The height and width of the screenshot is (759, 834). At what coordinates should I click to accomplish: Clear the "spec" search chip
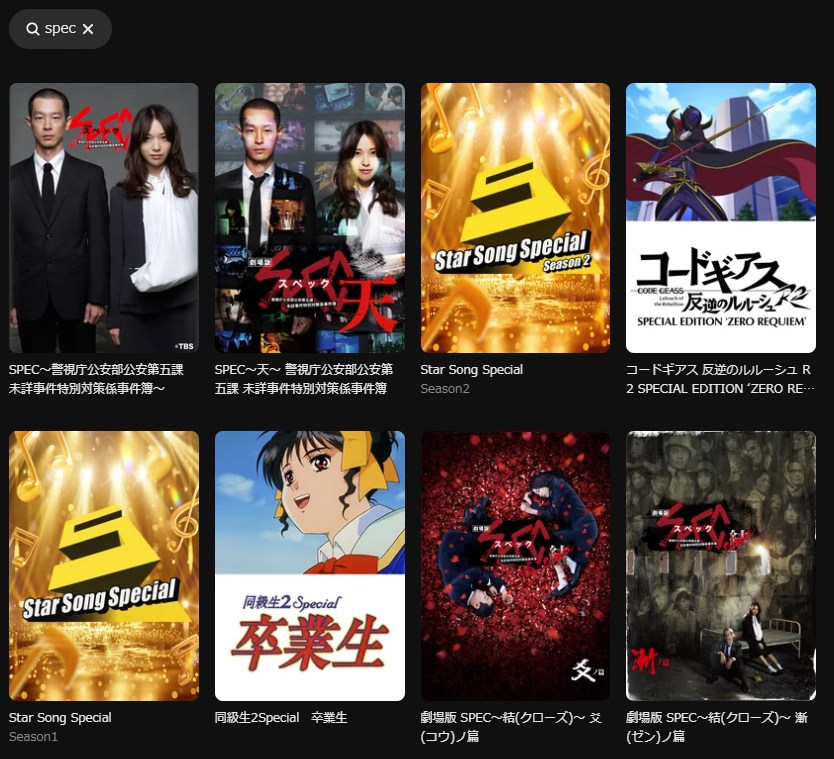(88, 29)
